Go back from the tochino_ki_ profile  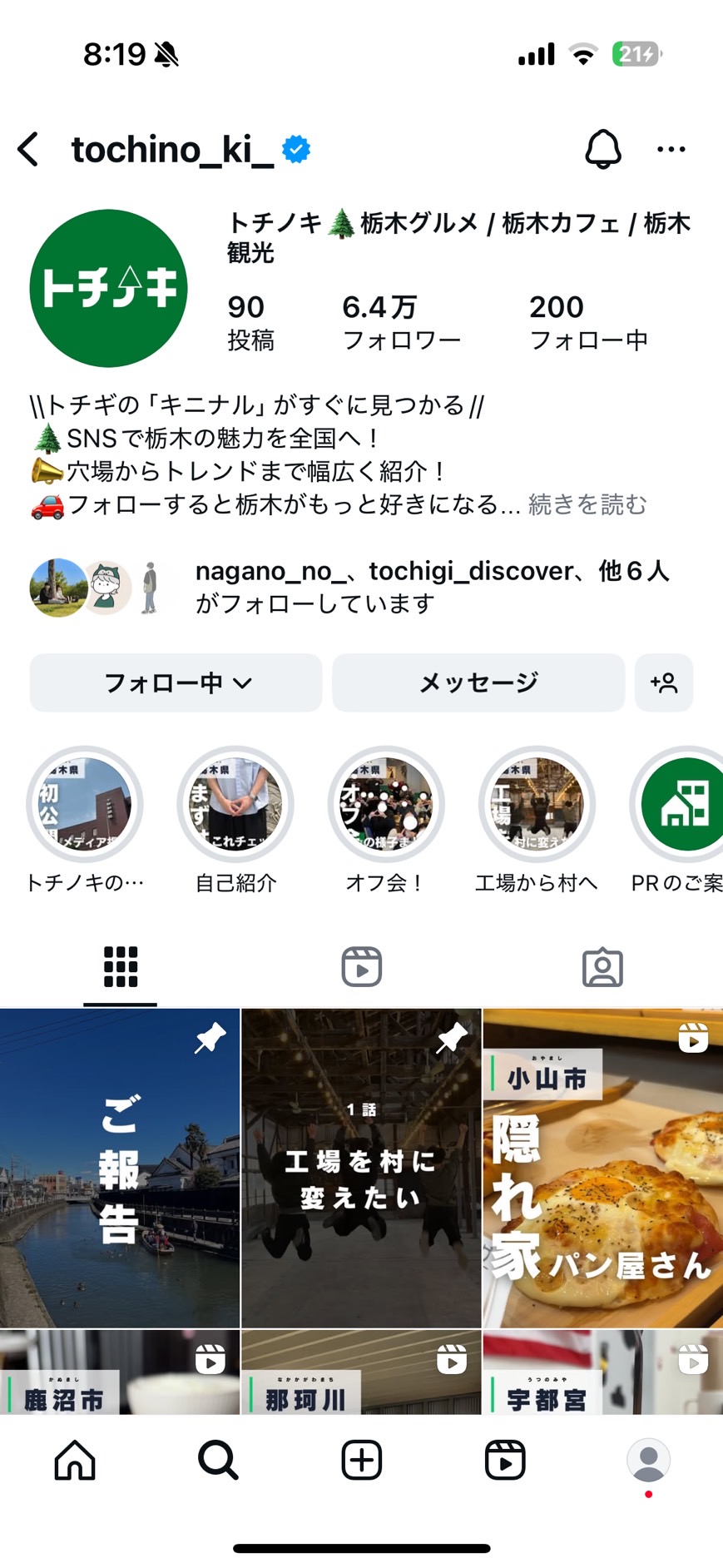[x=29, y=150]
